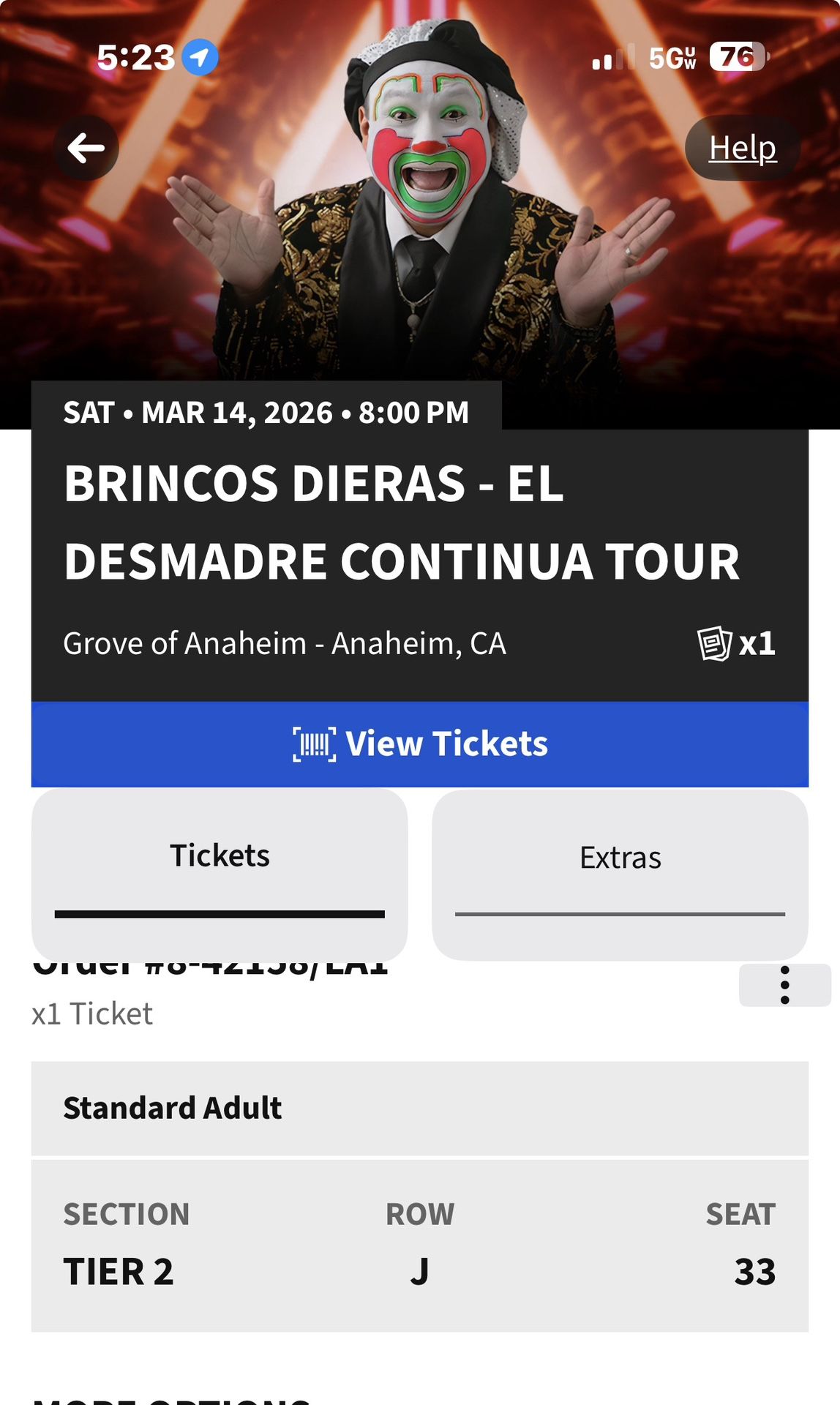Open the Help link
The height and width of the screenshot is (1405, 840).
742,148
